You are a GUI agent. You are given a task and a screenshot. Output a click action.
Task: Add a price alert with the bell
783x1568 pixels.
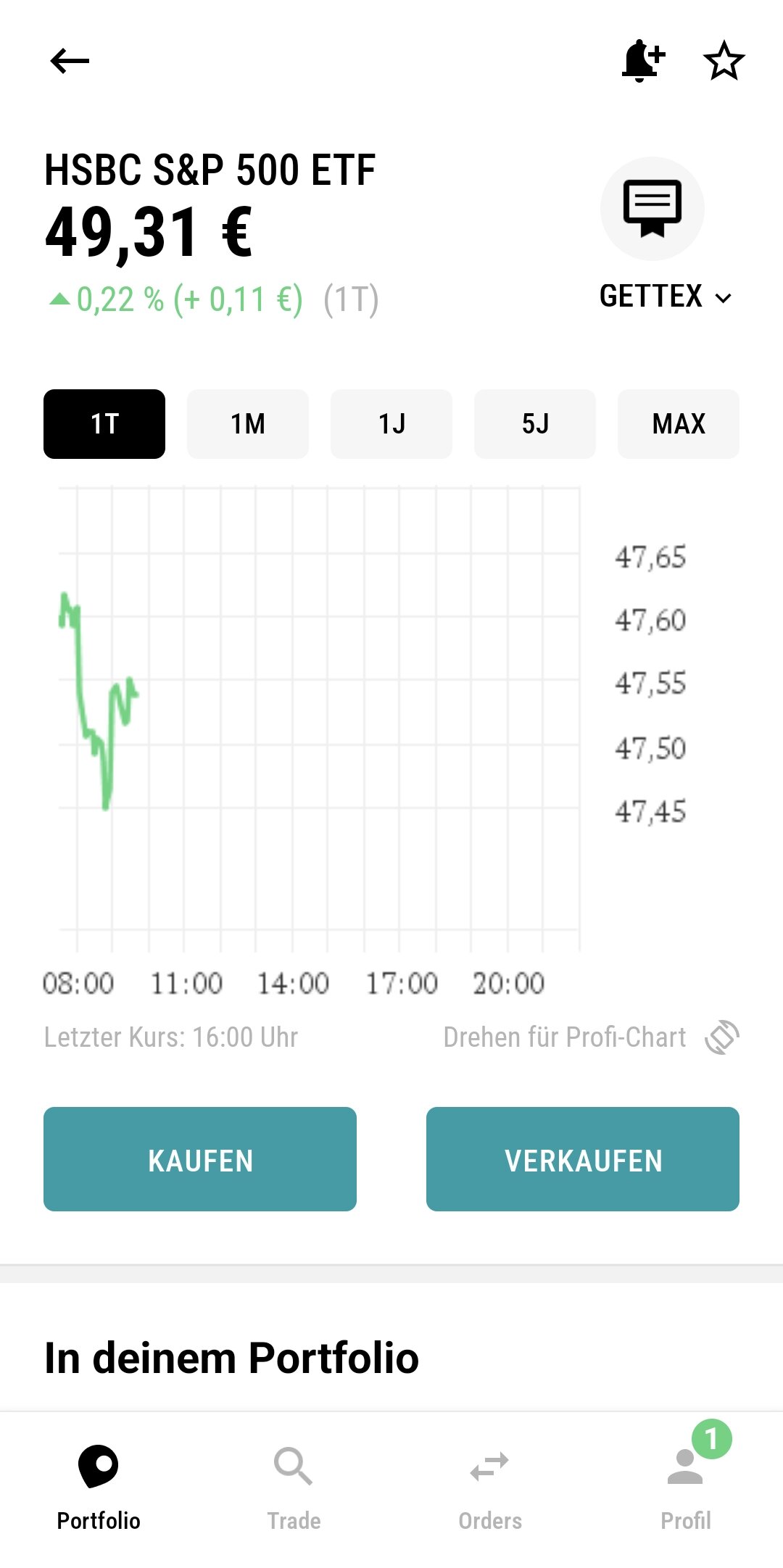642,61
